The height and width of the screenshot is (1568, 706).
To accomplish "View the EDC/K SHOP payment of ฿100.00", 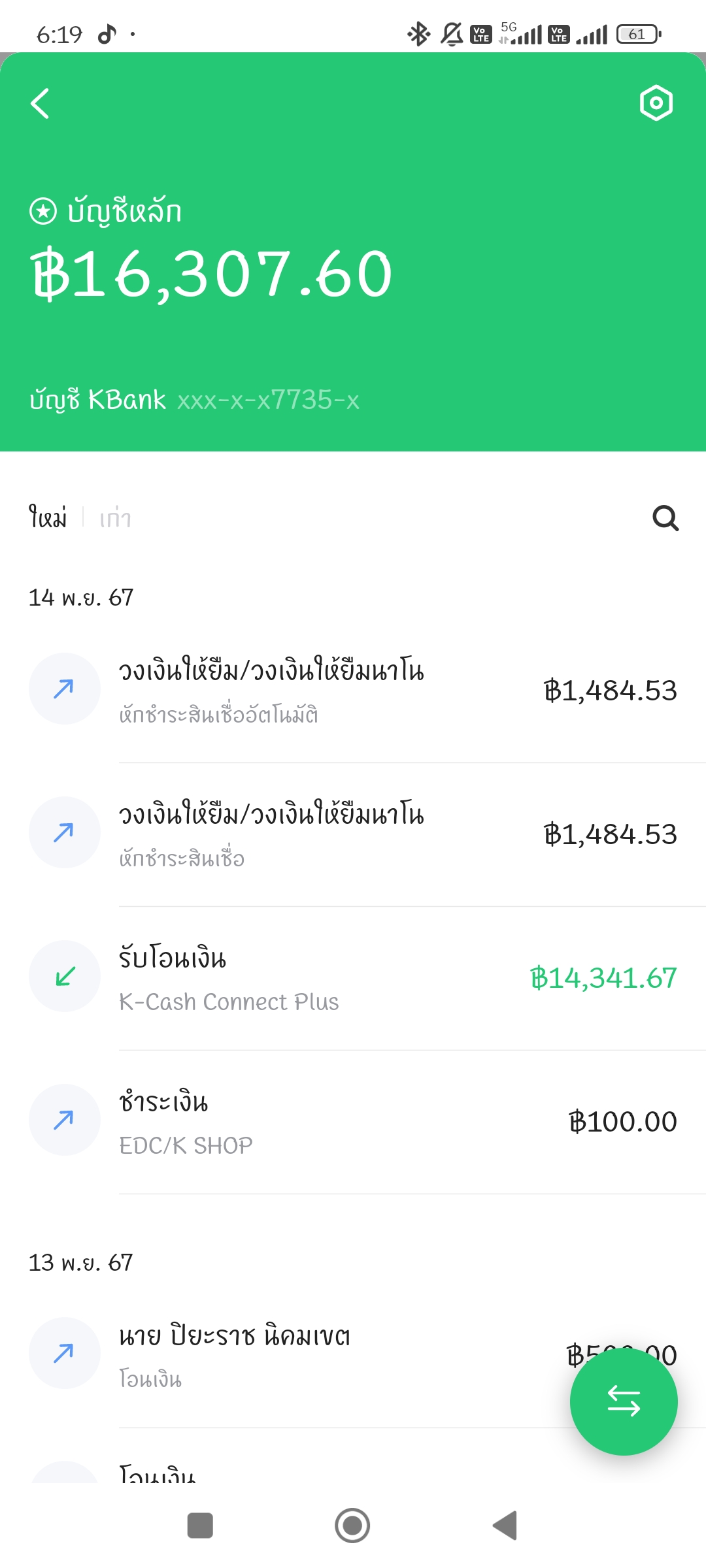I will pyautogui.click(x=353, y=1122).
